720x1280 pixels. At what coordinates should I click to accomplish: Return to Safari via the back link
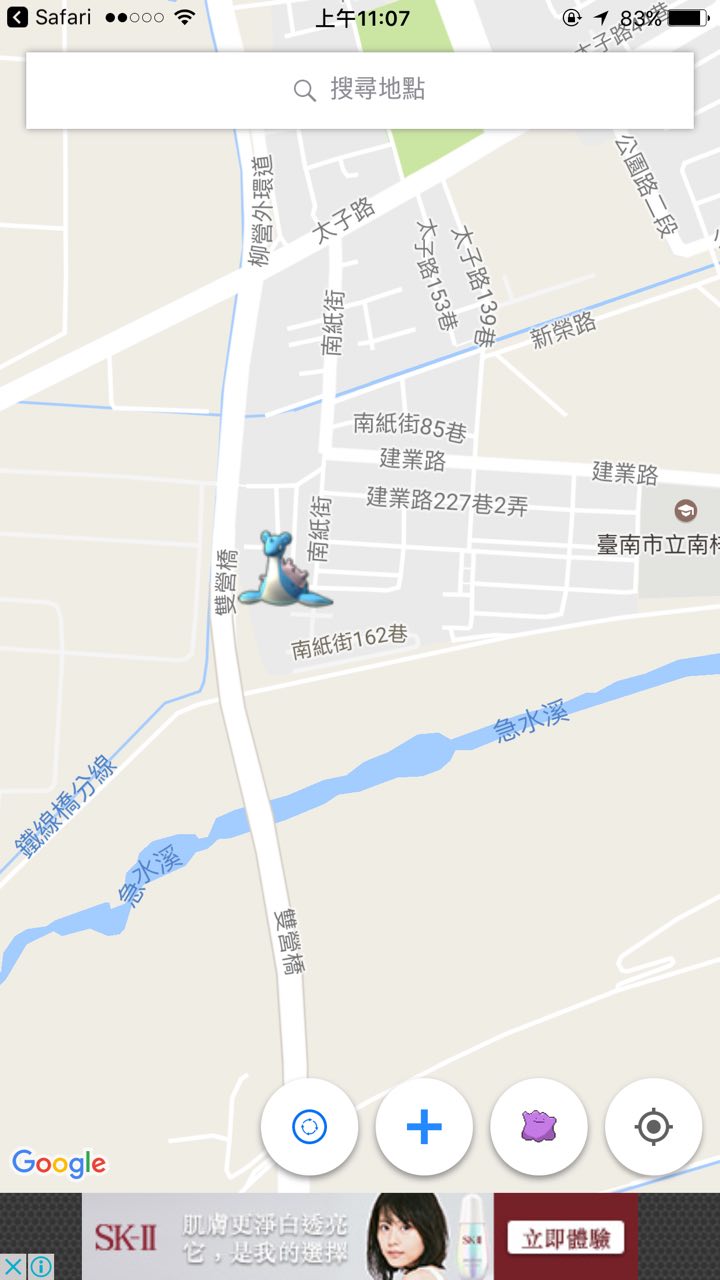coord(48,17)
